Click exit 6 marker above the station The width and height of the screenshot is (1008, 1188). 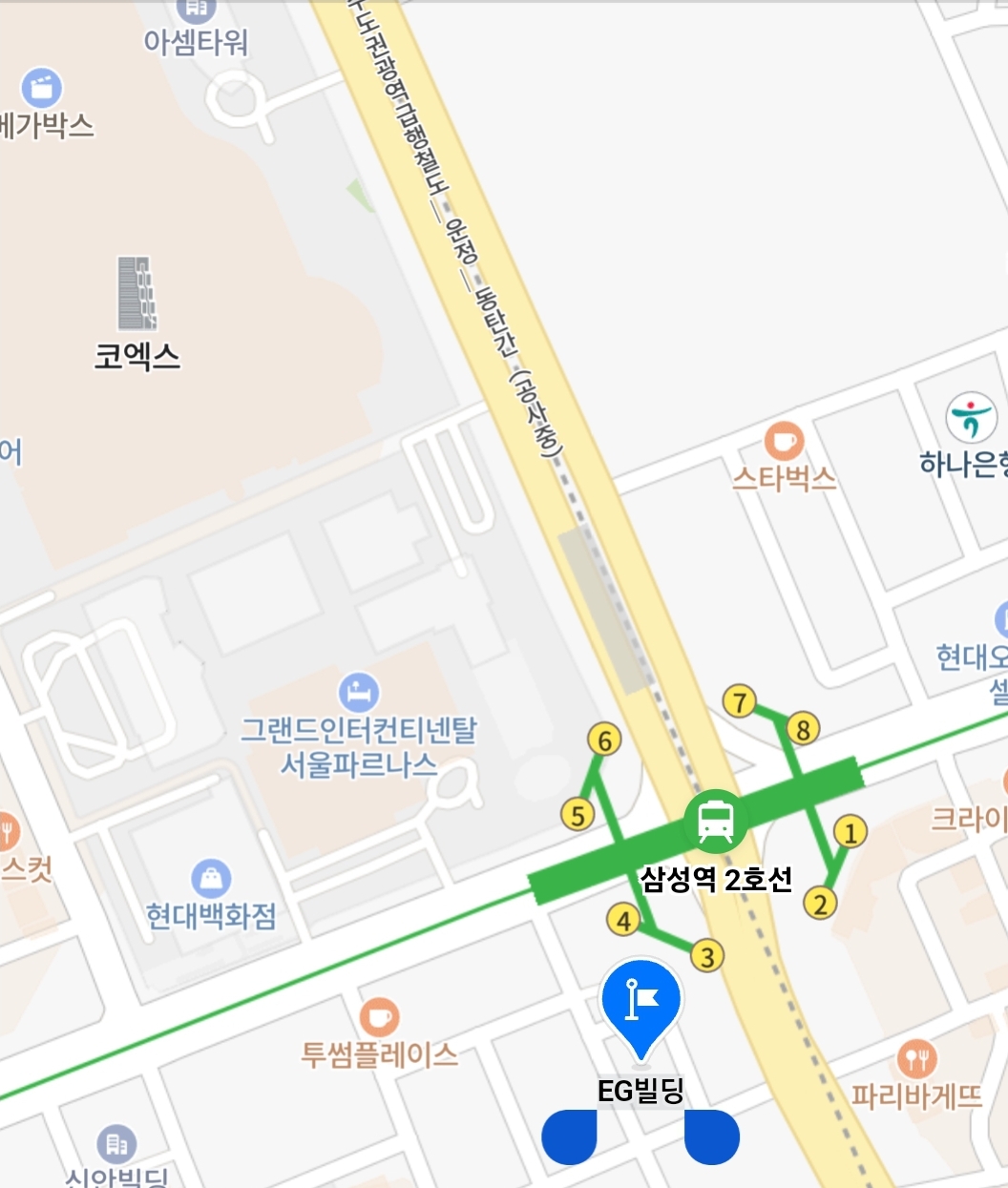pos(603,737)
